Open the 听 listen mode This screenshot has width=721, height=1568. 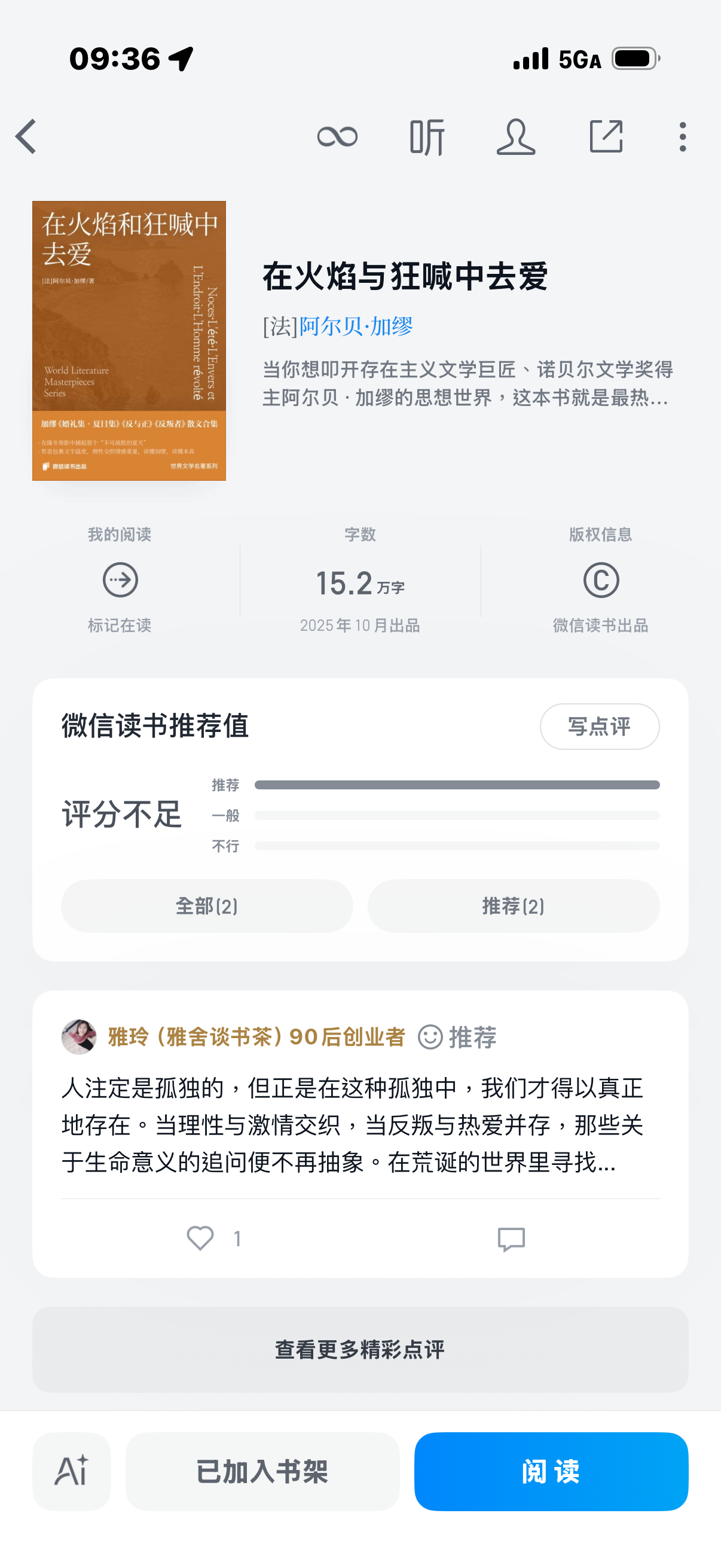(427, 136)
